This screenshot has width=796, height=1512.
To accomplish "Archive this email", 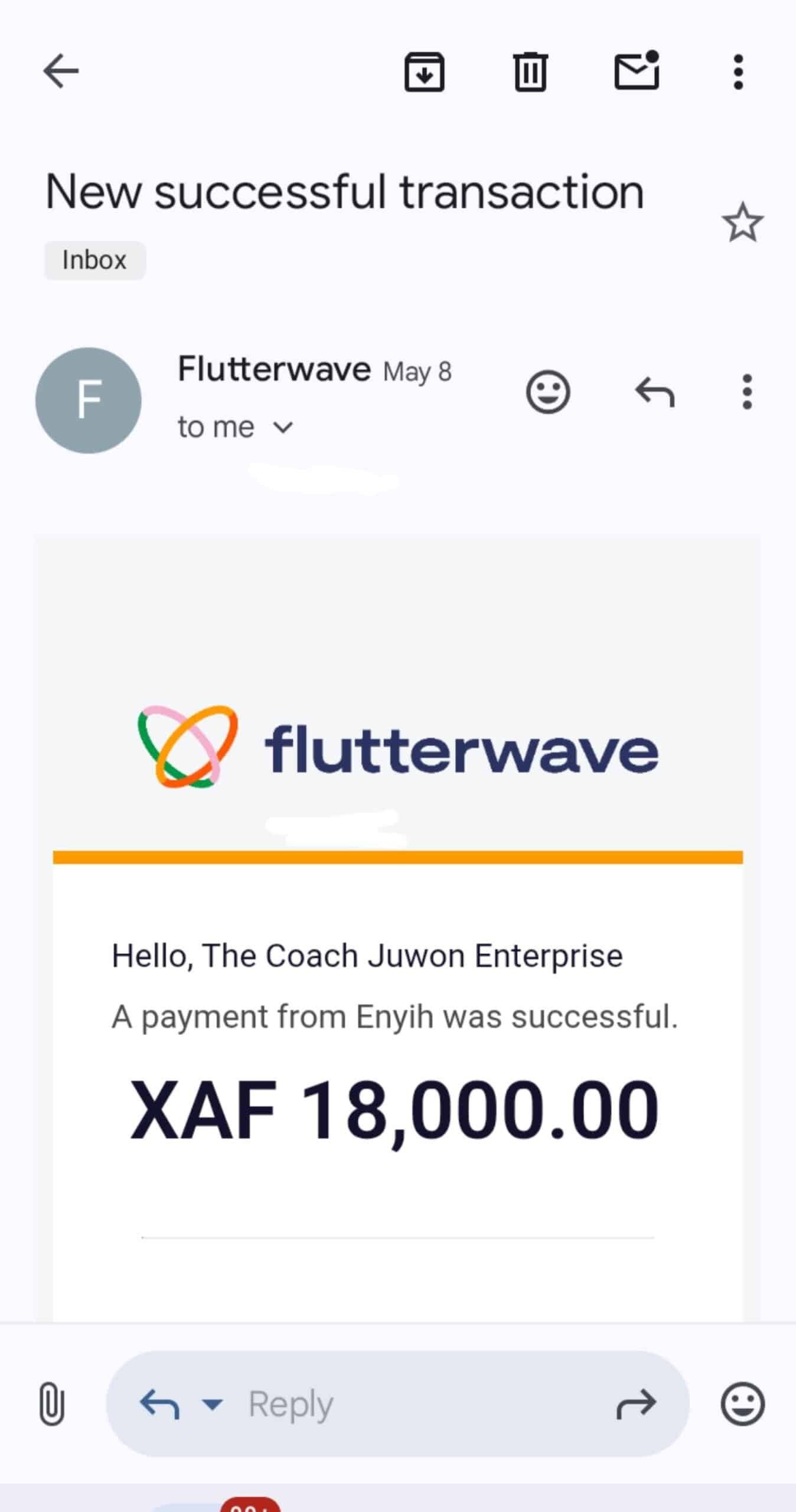I will (x=424, y=72).
